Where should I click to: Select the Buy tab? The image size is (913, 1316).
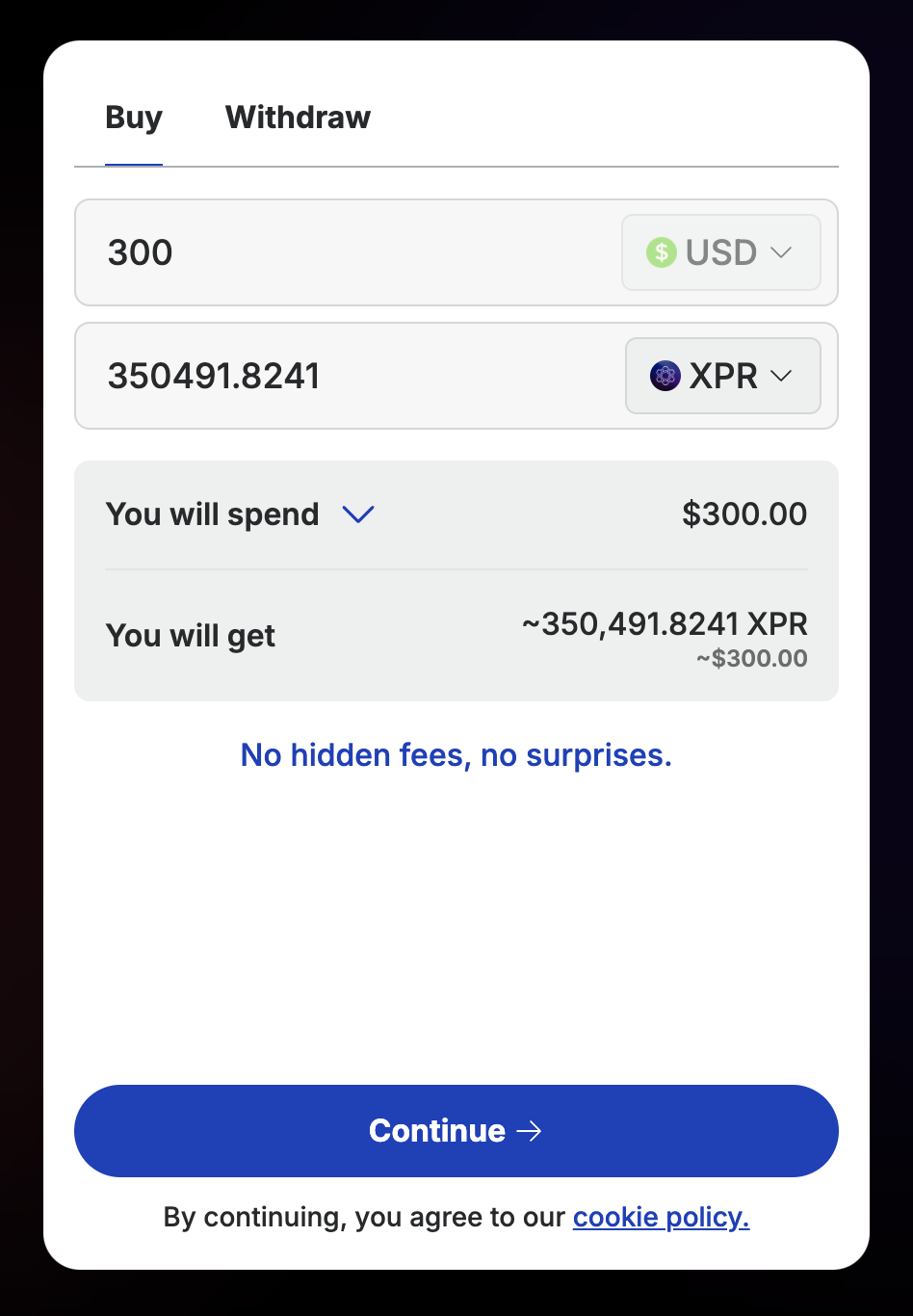pyautogui.click(x=134, y=118)
